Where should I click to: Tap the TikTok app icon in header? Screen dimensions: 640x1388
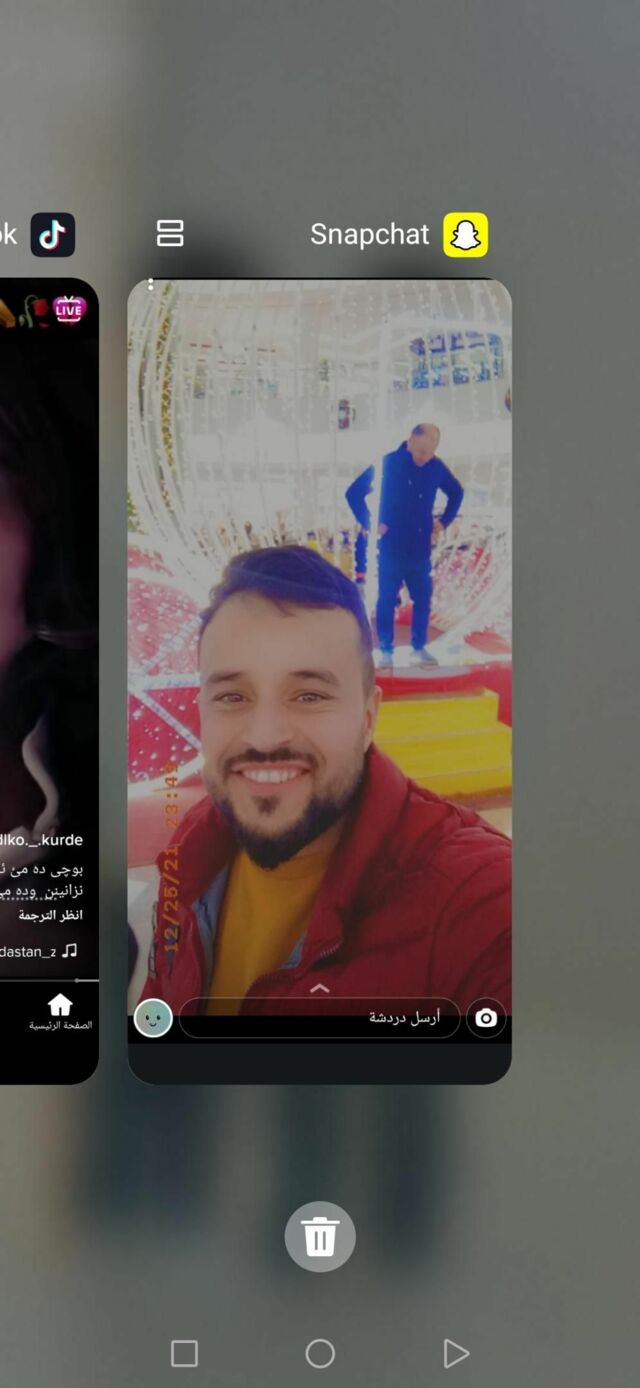(x=53, y=235)
